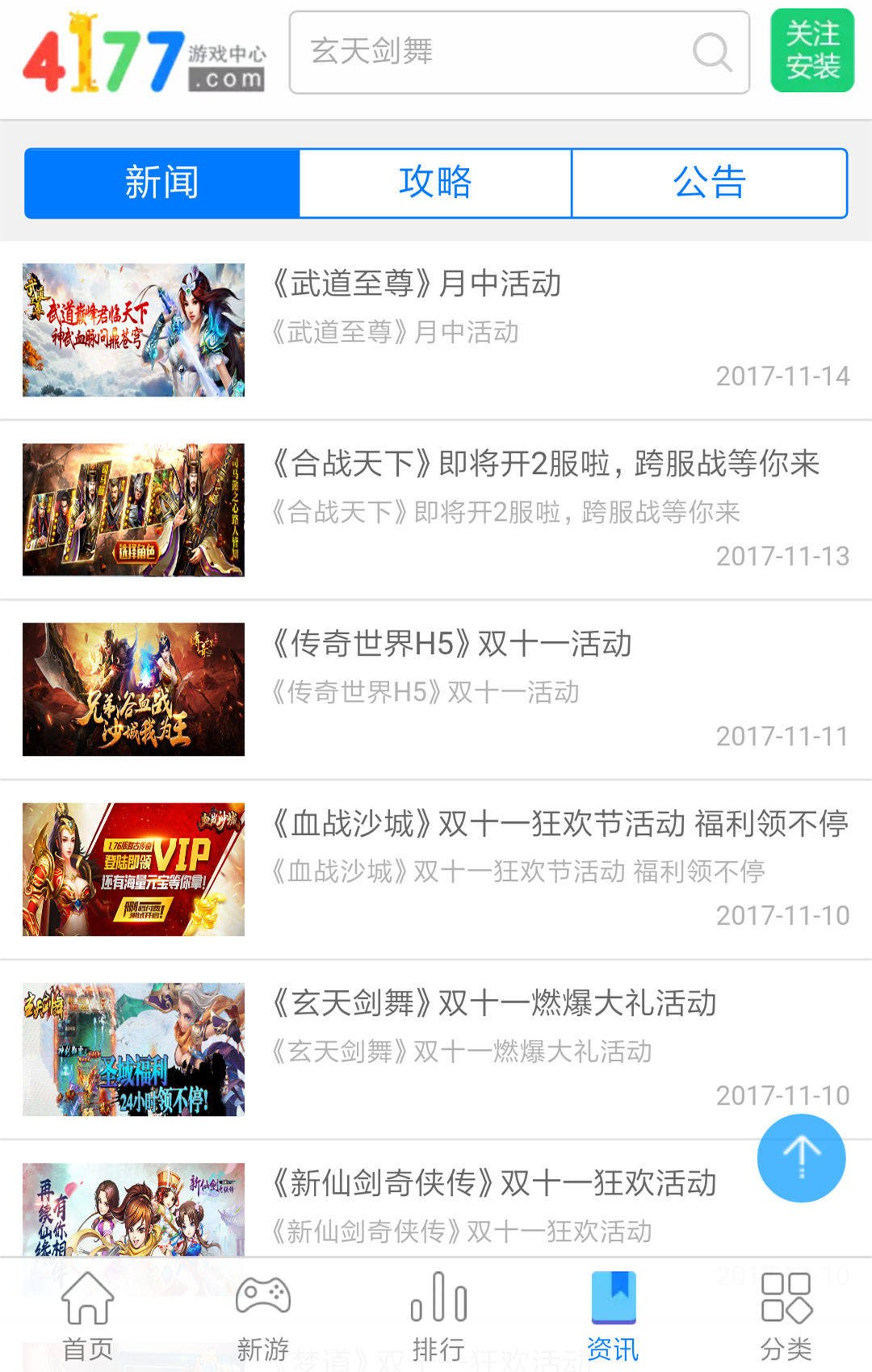Image resolution: width=872 pixels, height=1372 pixels.
Task: Switch to the 公告 tab
Action: coord(709,183)
